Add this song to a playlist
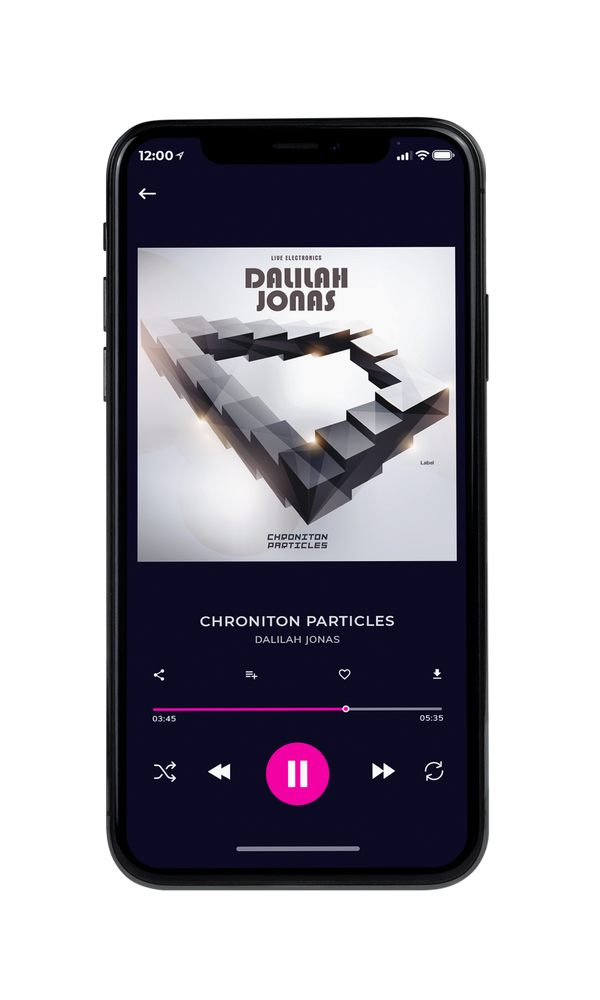The width and height of the screenshot is (600, 1000). point(251,675)
